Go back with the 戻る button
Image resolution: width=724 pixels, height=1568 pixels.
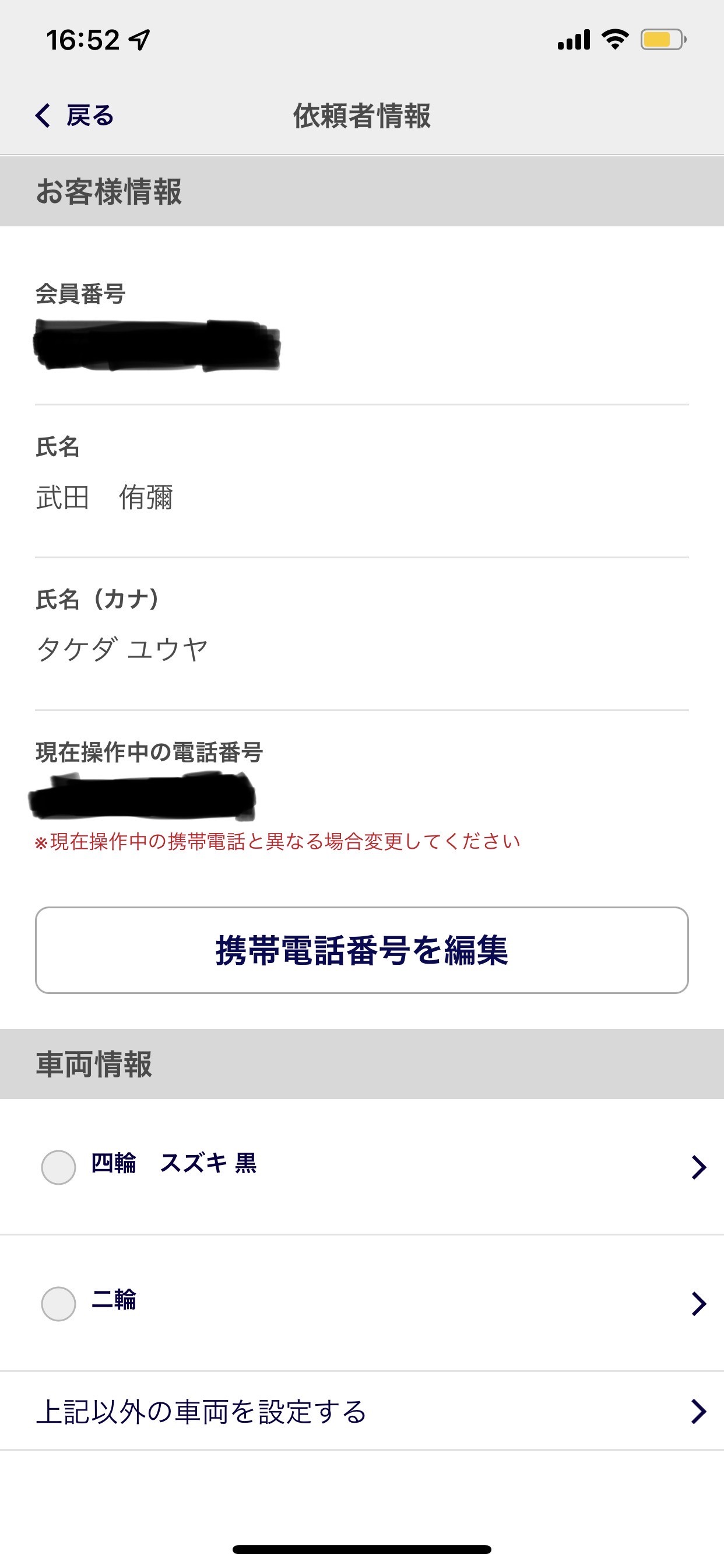[x=74, y=116]
